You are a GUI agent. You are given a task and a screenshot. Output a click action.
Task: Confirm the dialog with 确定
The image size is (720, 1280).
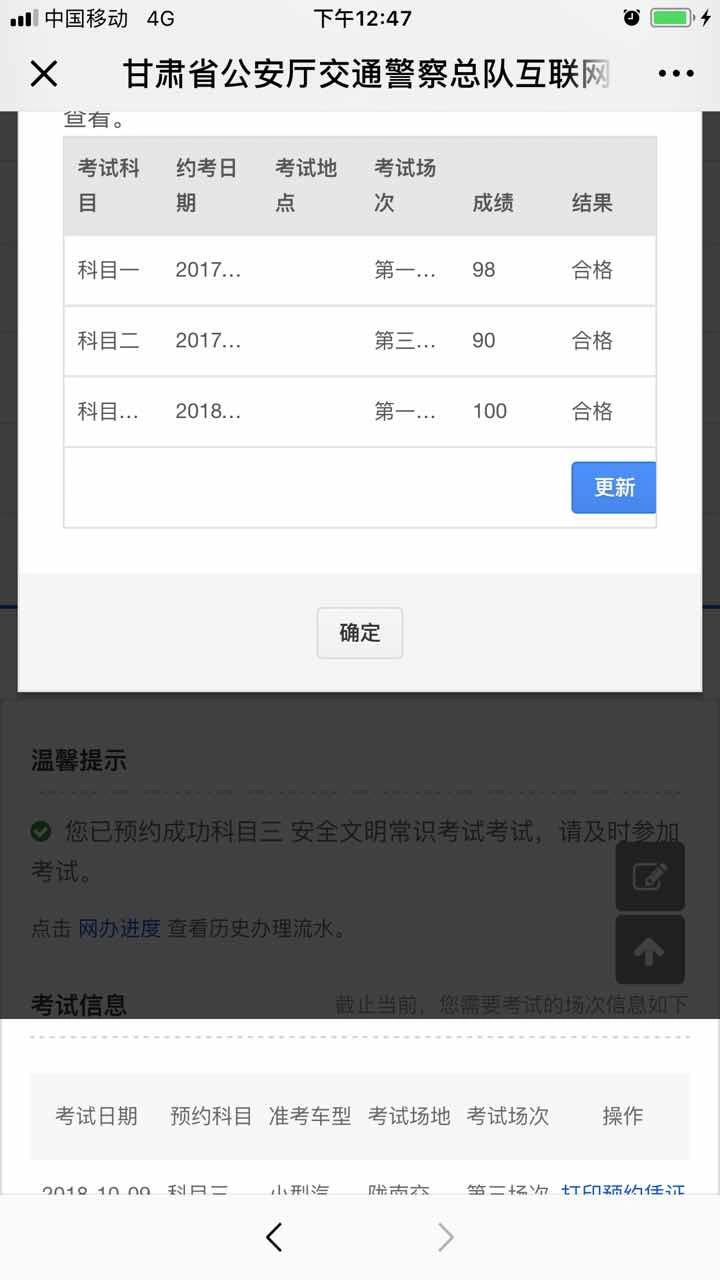pos(359,632)
